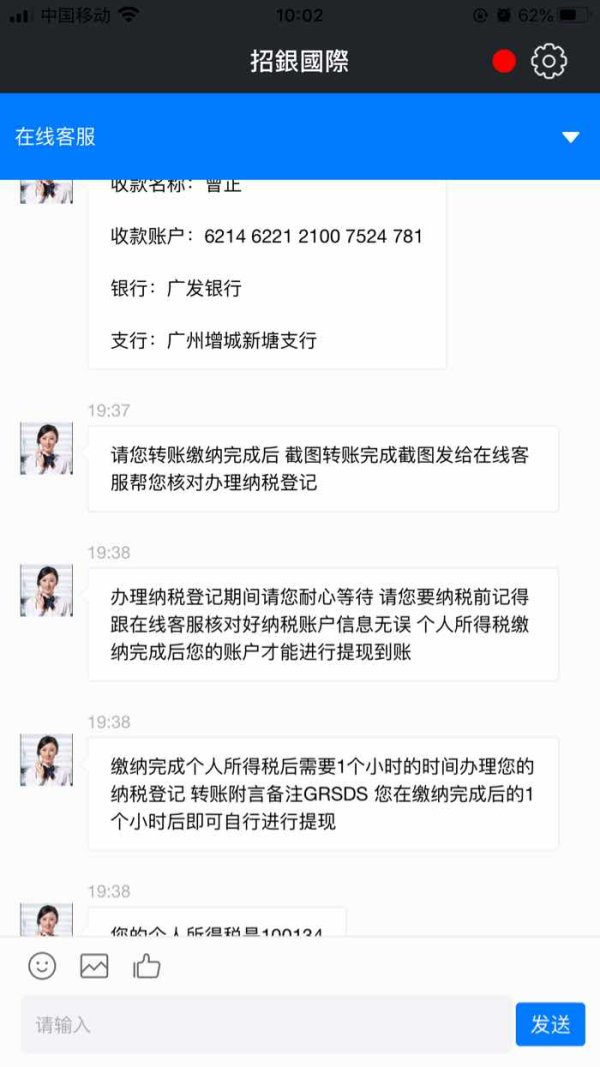Image resolution: width=600 pixels, height=1067 pixels.
Task: Tap the red record dot
Action: click(504, 61)
